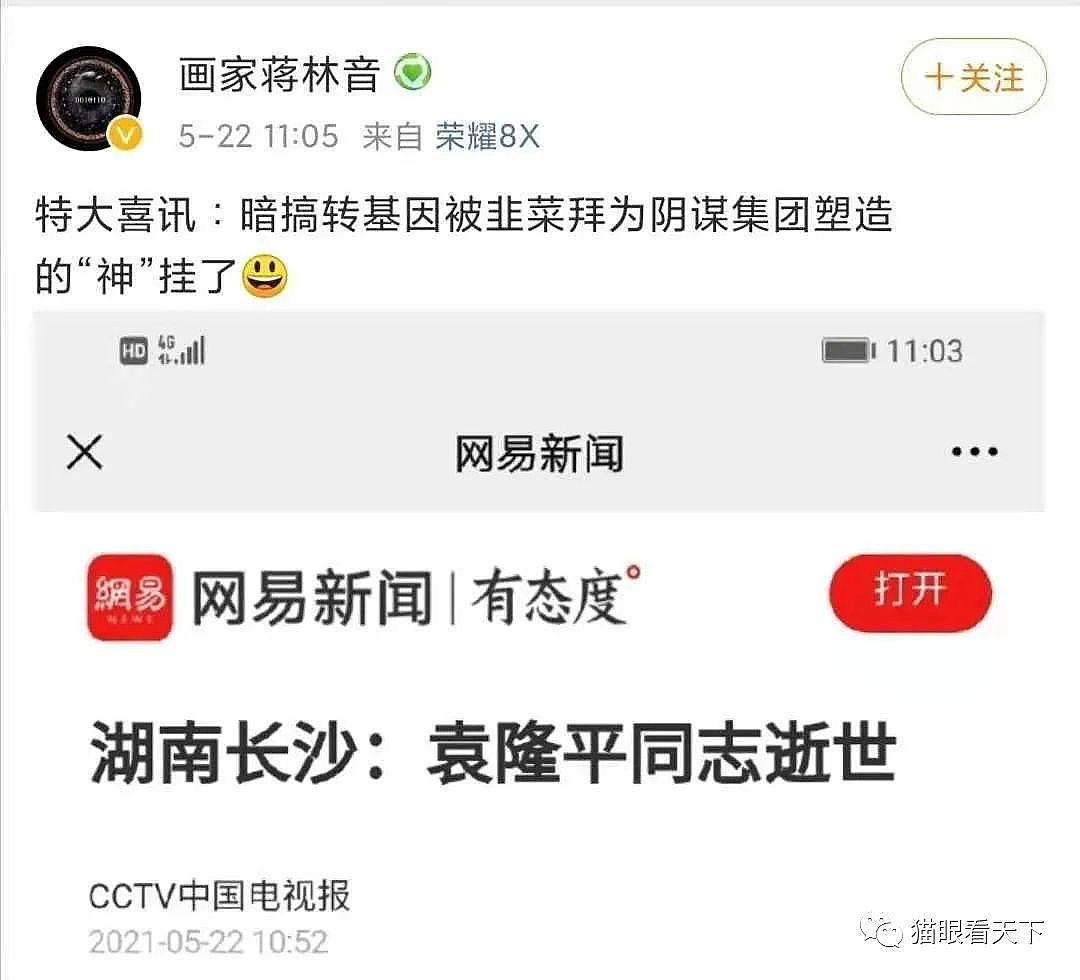Open the username 画家蒋林音
Viewport: 1080px width, 980px height.
click(x=279, y=74)
